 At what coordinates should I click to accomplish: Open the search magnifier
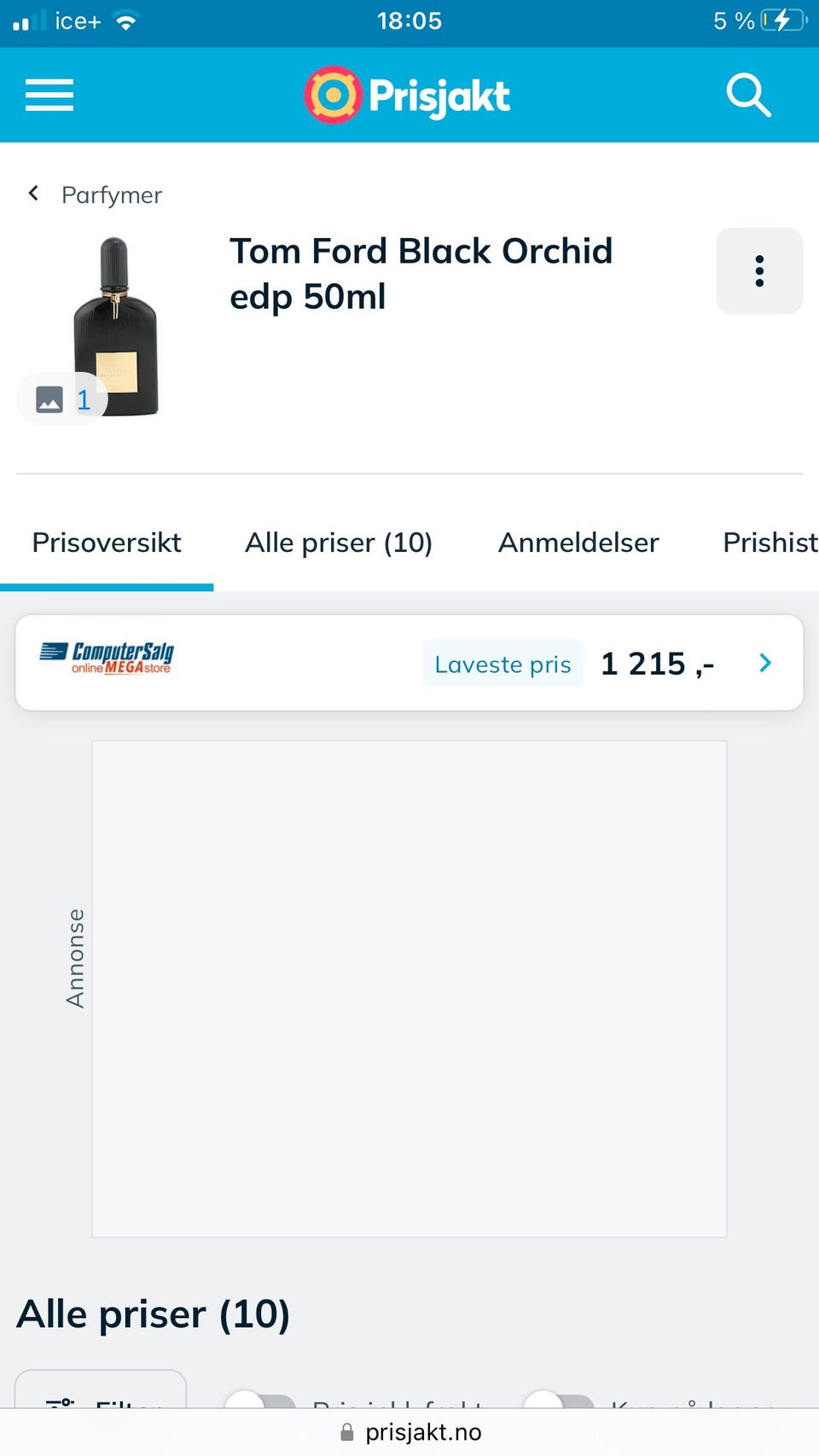[x=748, y=95]
